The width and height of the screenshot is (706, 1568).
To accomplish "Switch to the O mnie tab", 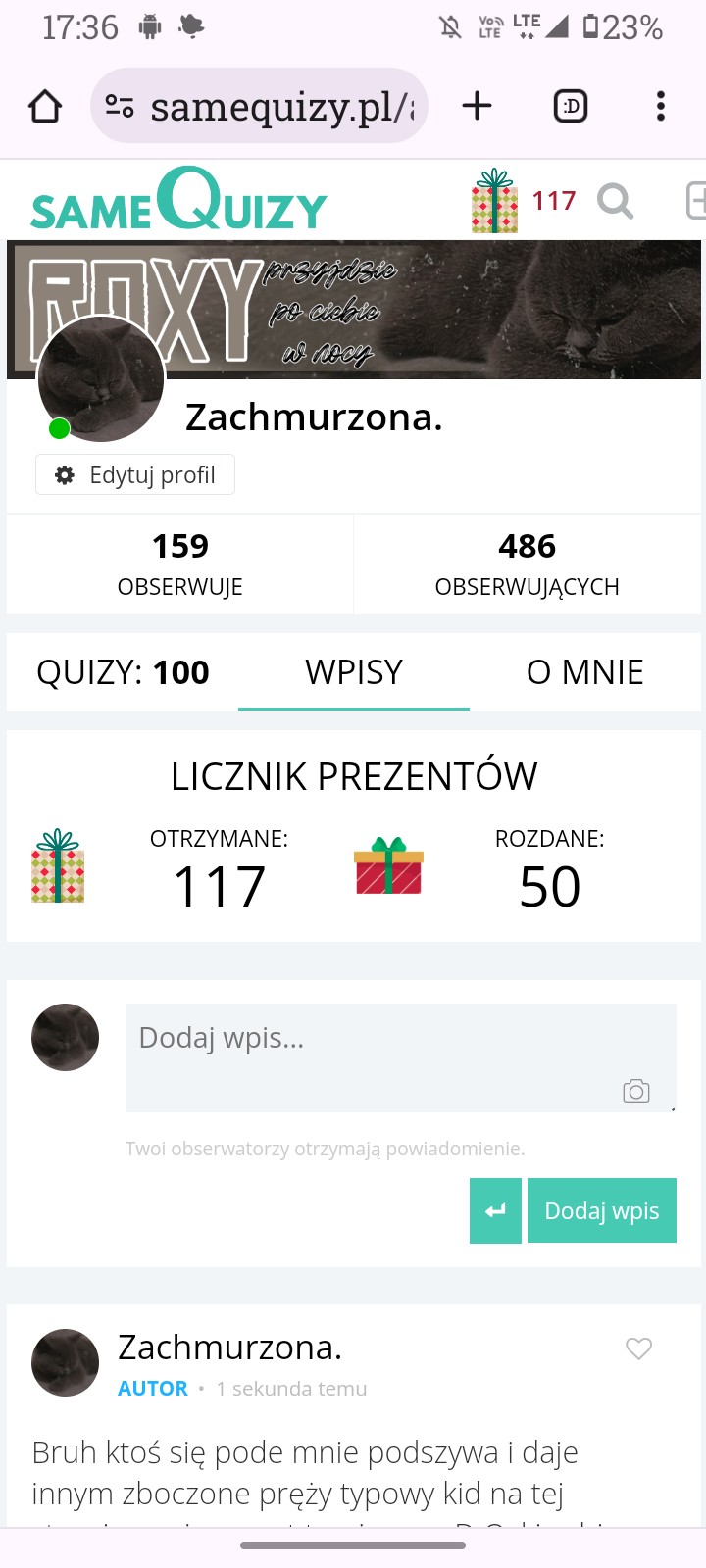I will click(x=585, y=672).
